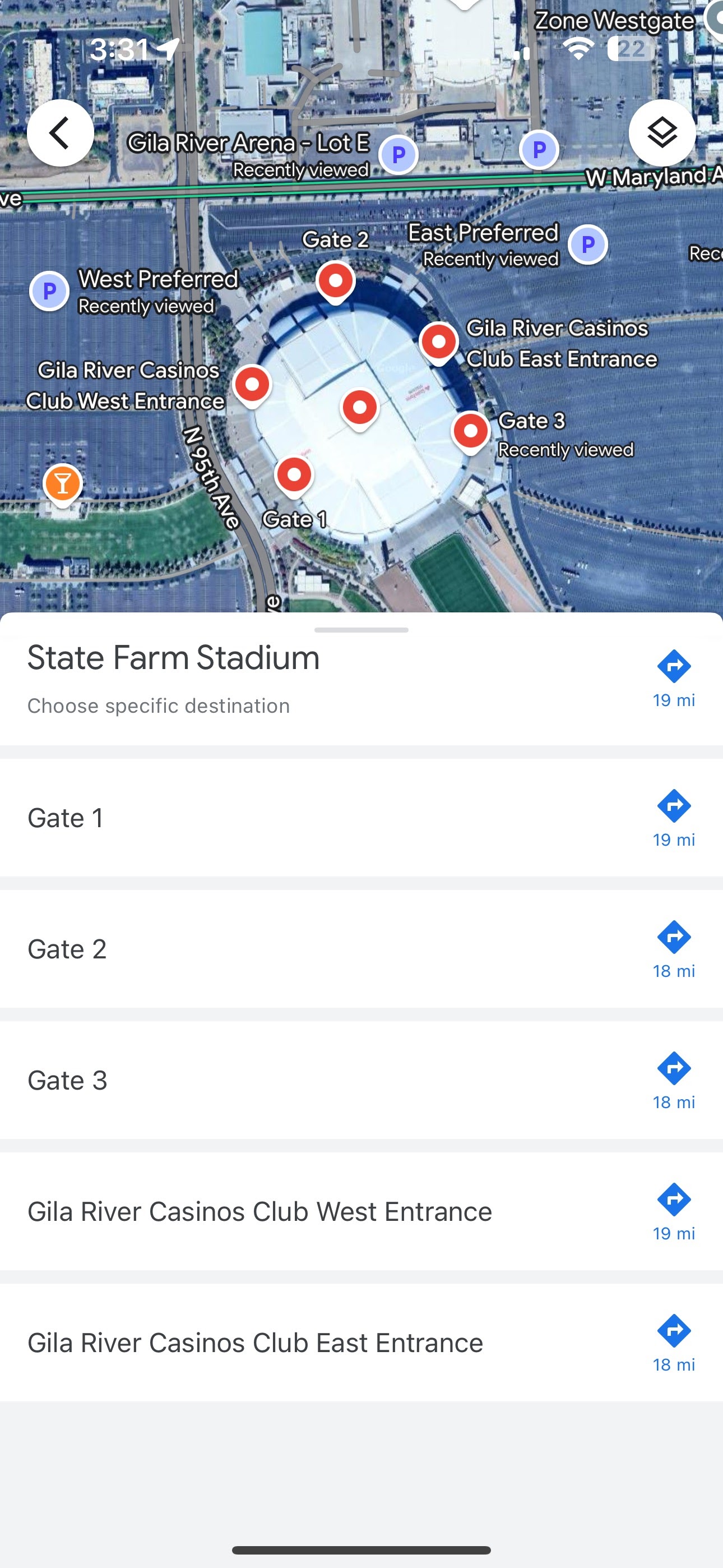The width and height of the screenshot is (723, 1568).
Task: Select the Gila River Arena Lot E label
Action: pos(249,144)
